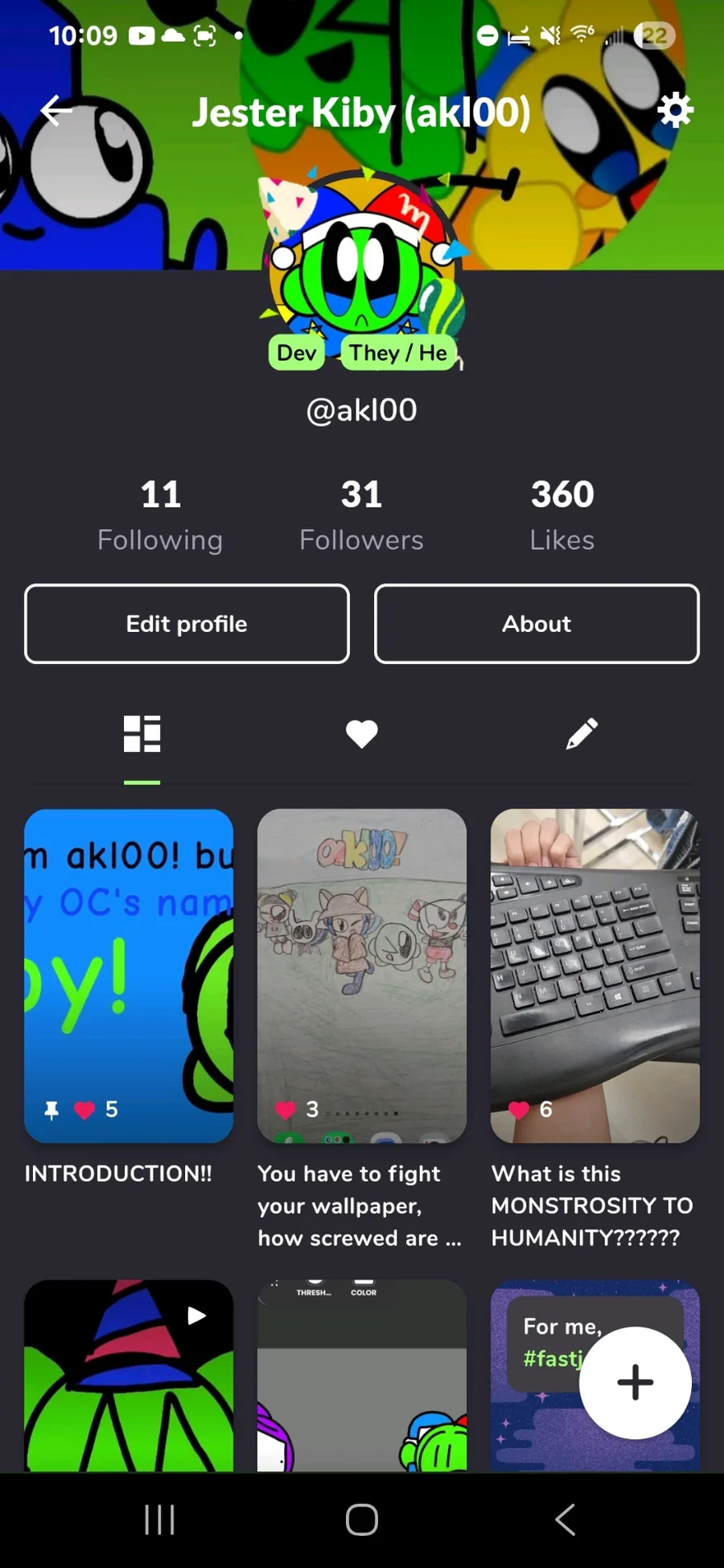Open the post showing THRESH and COLOR
The image size is (724, 1568).
[362, 1376]
